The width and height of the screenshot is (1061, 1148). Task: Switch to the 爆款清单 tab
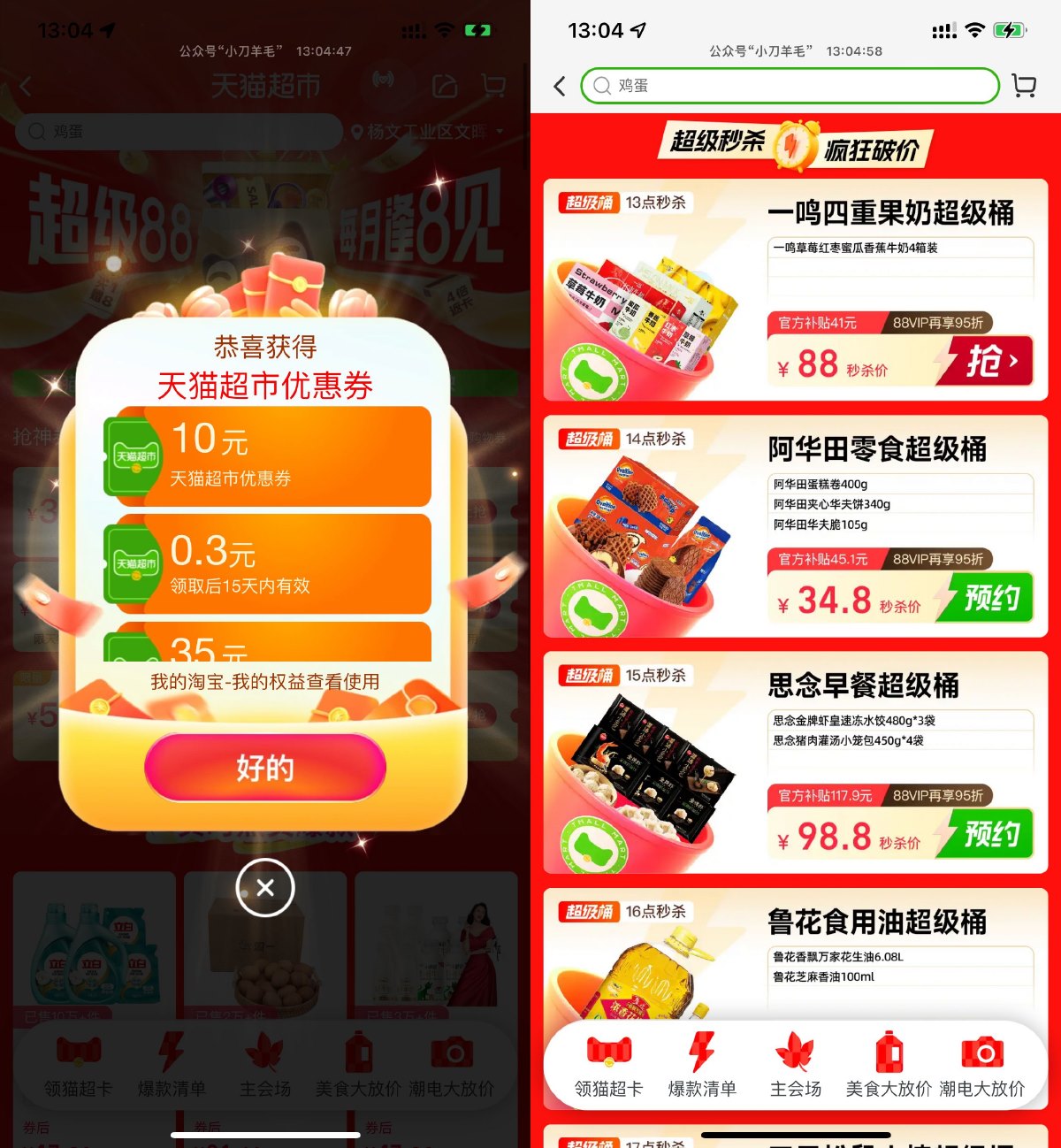coord(702,1065)
